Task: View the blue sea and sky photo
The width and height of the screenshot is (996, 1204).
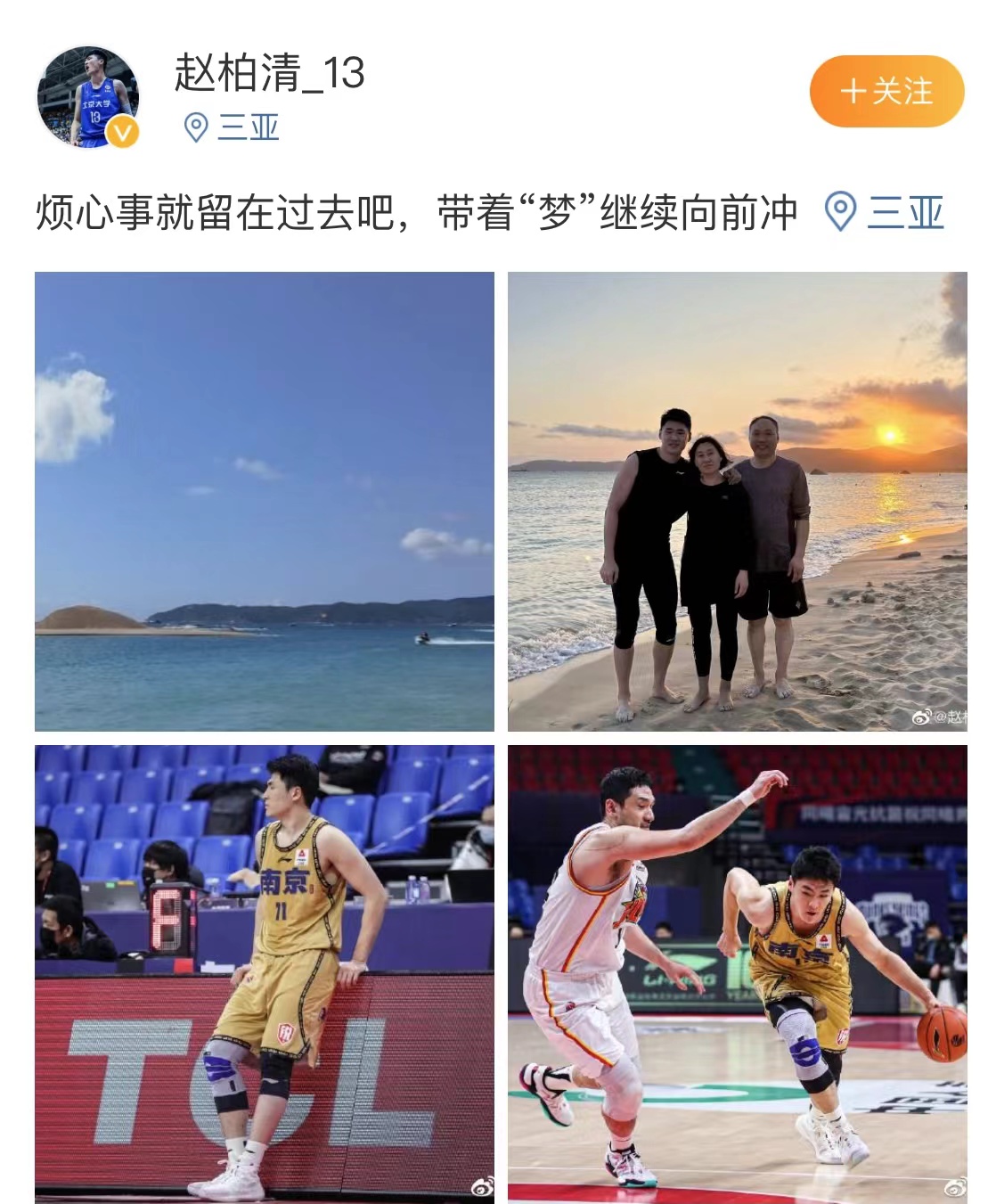Action: click(x=264, y=501)
